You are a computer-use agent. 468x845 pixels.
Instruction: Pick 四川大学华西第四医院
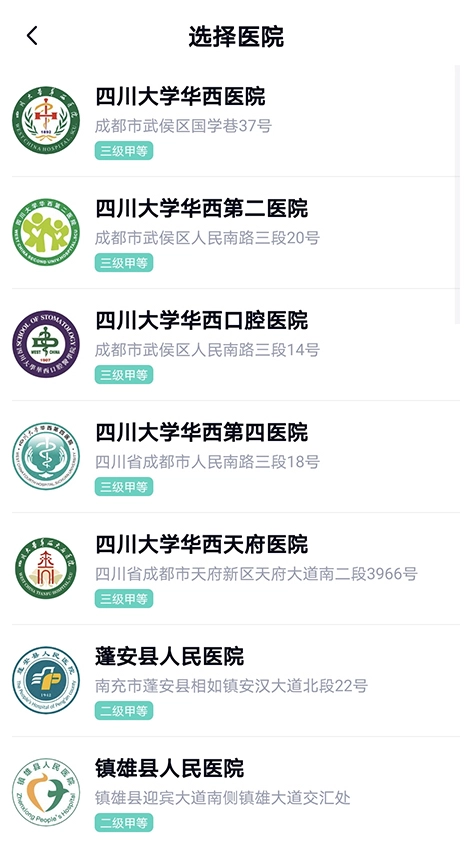click(234, 457)
